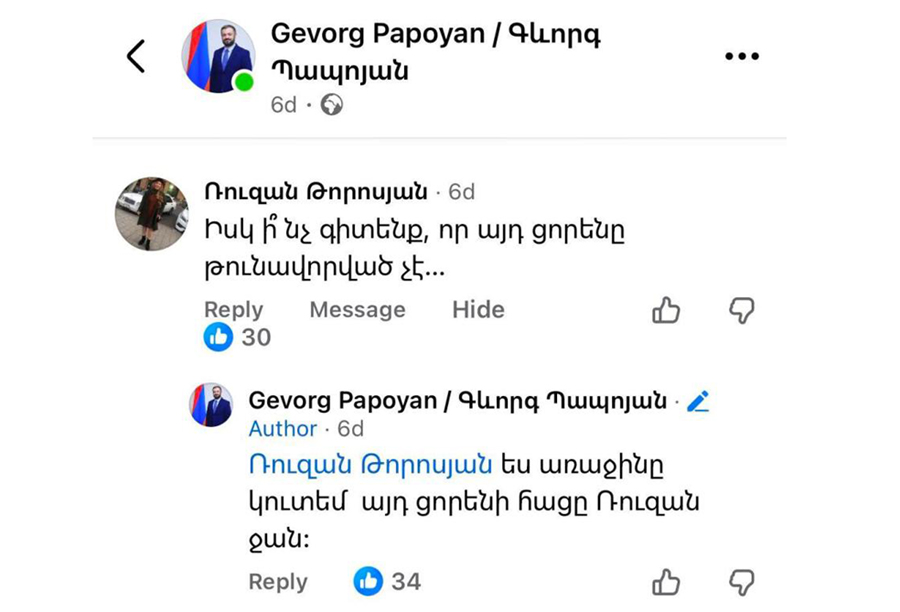Dislike Ռուզան Թորոսյան's comment with thumbs down
This screenshot has height=612, width=900.
741,311
